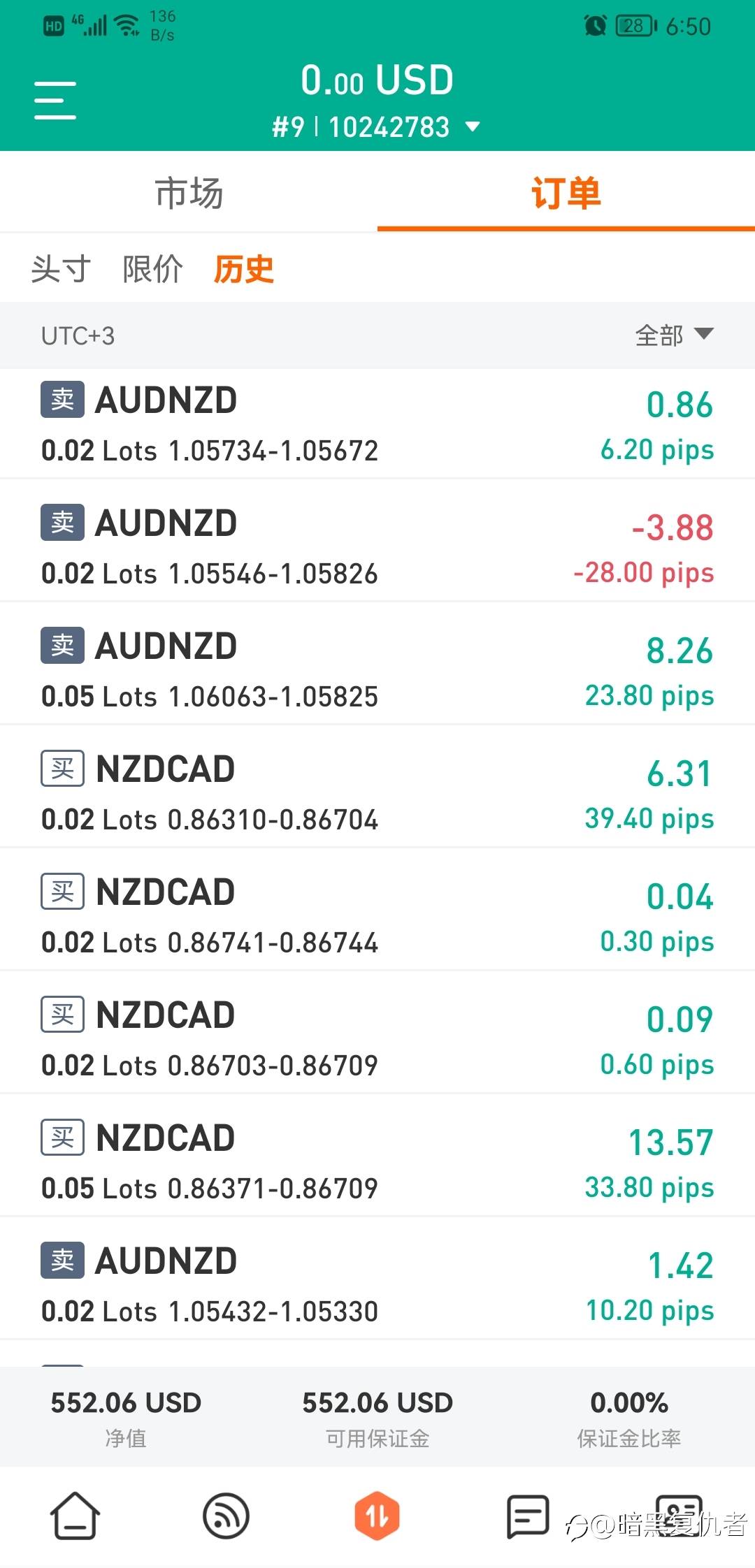Show the 头寸 positions sub-tab
This screenshot has height=1568, width=755.
coord(61,269)
